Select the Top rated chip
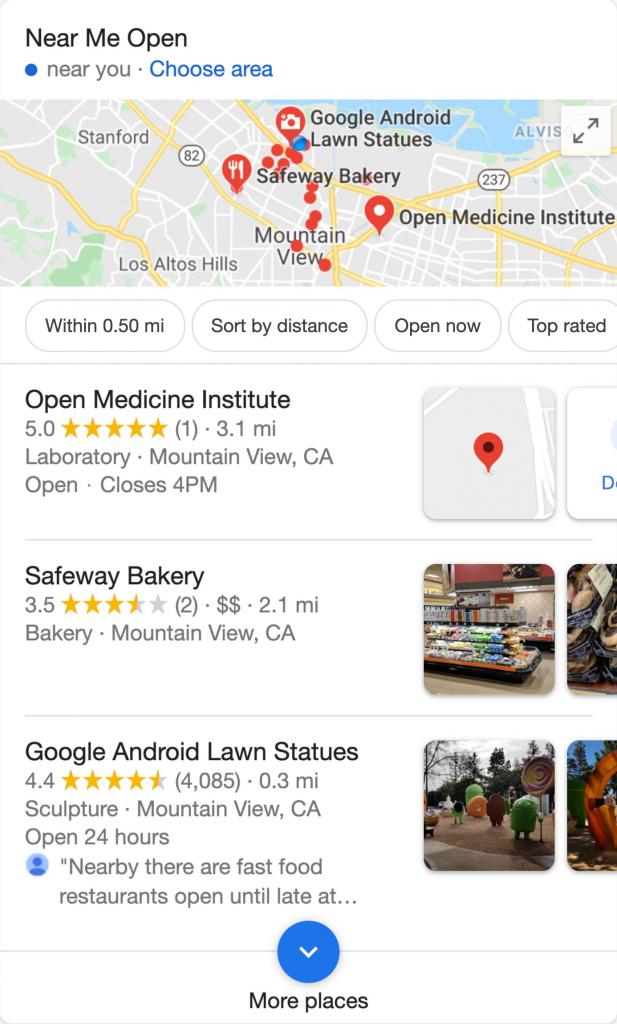The width and height of the screenshot is (617, 1024). [x=566, y=326]
